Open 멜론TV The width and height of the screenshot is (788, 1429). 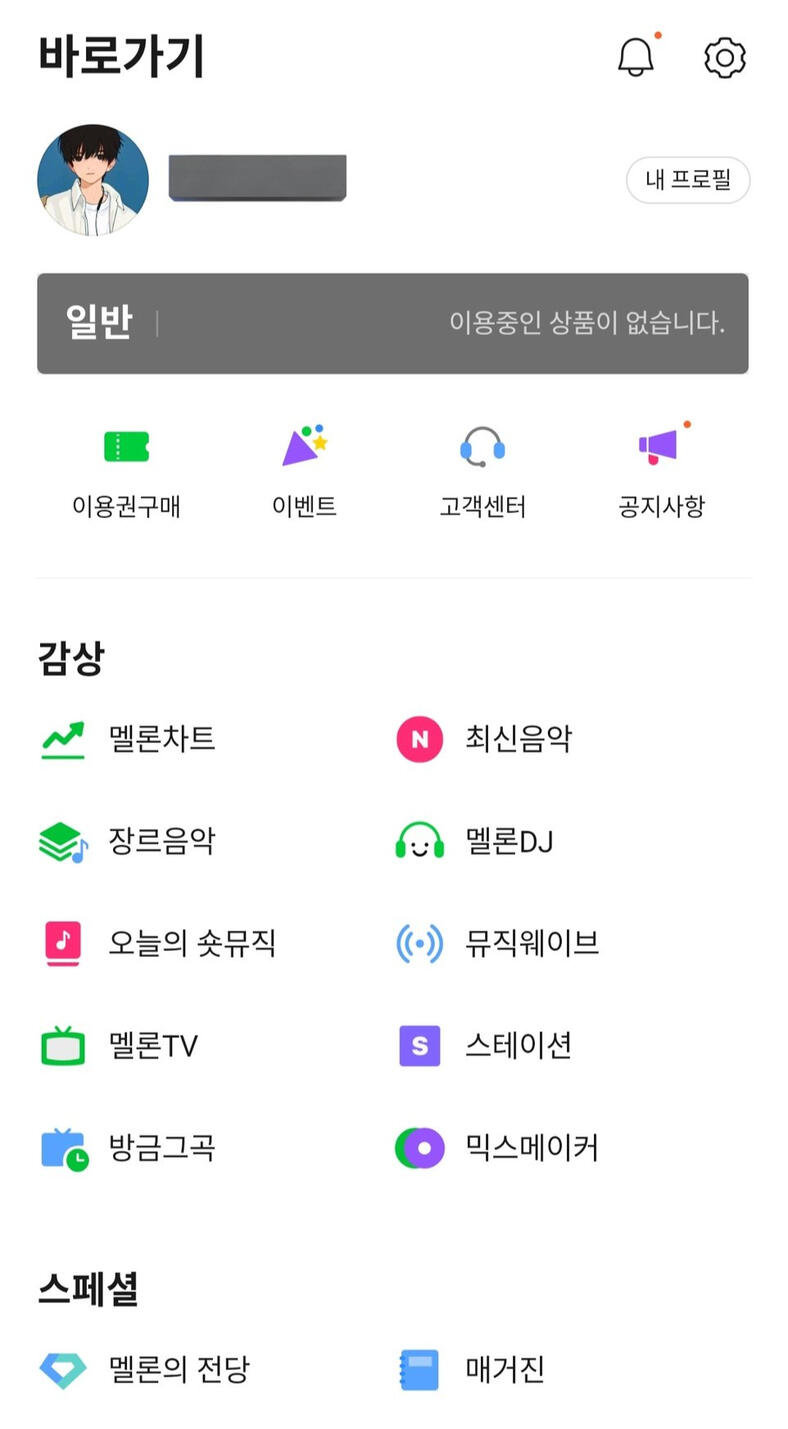point(120,1046)
